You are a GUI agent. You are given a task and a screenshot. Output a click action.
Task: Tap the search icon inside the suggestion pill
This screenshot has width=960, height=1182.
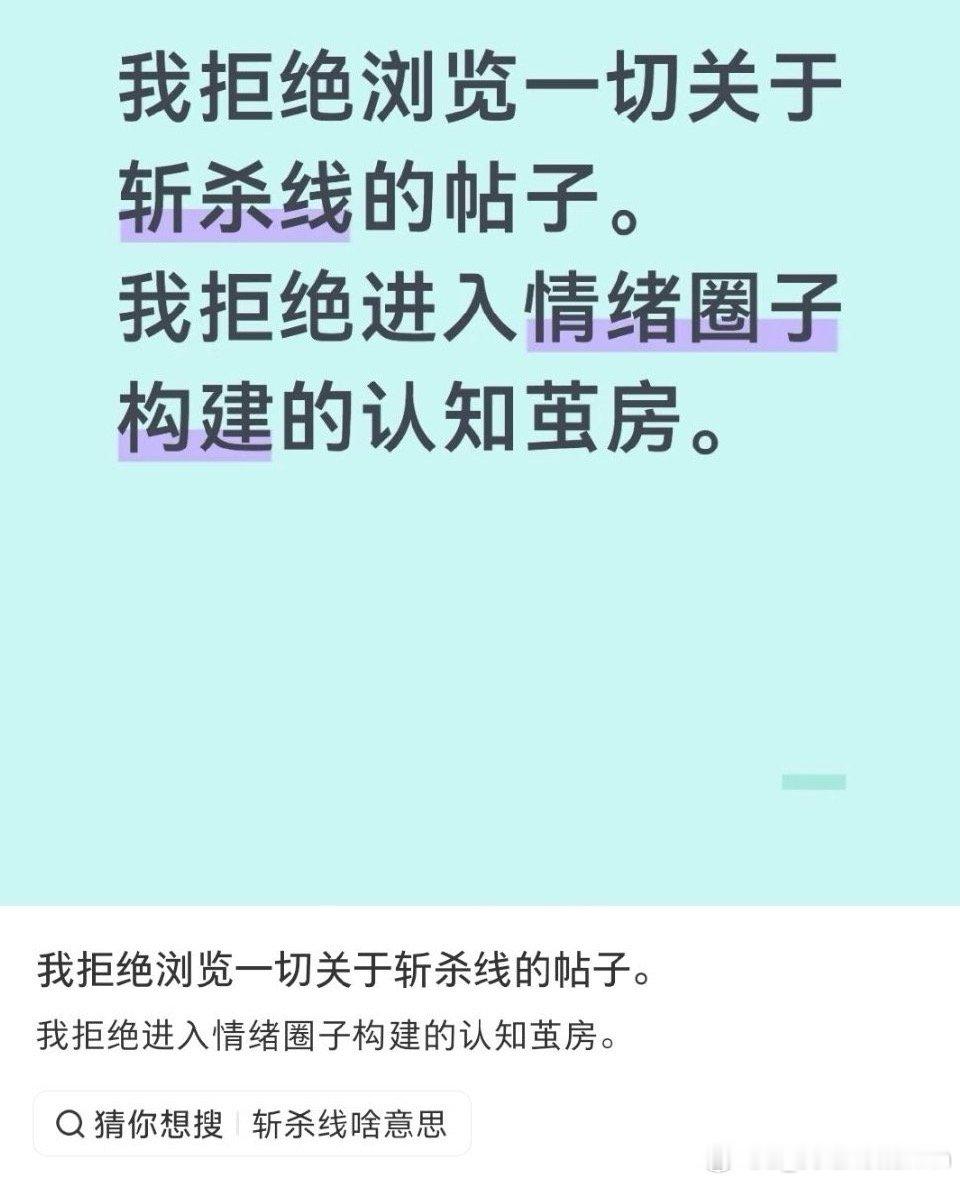[x=70, y=1122]
